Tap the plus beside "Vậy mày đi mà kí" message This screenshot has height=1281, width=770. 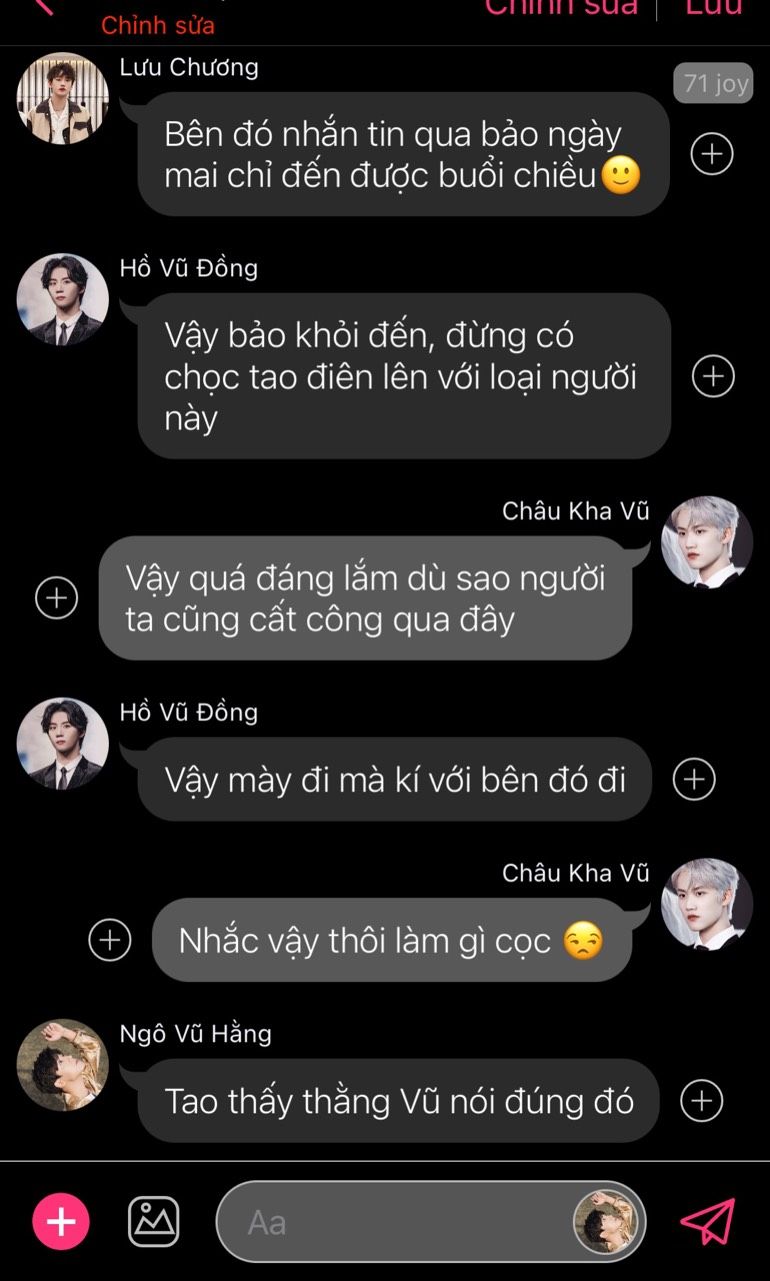pyautogui.click(x=694, y=779)
